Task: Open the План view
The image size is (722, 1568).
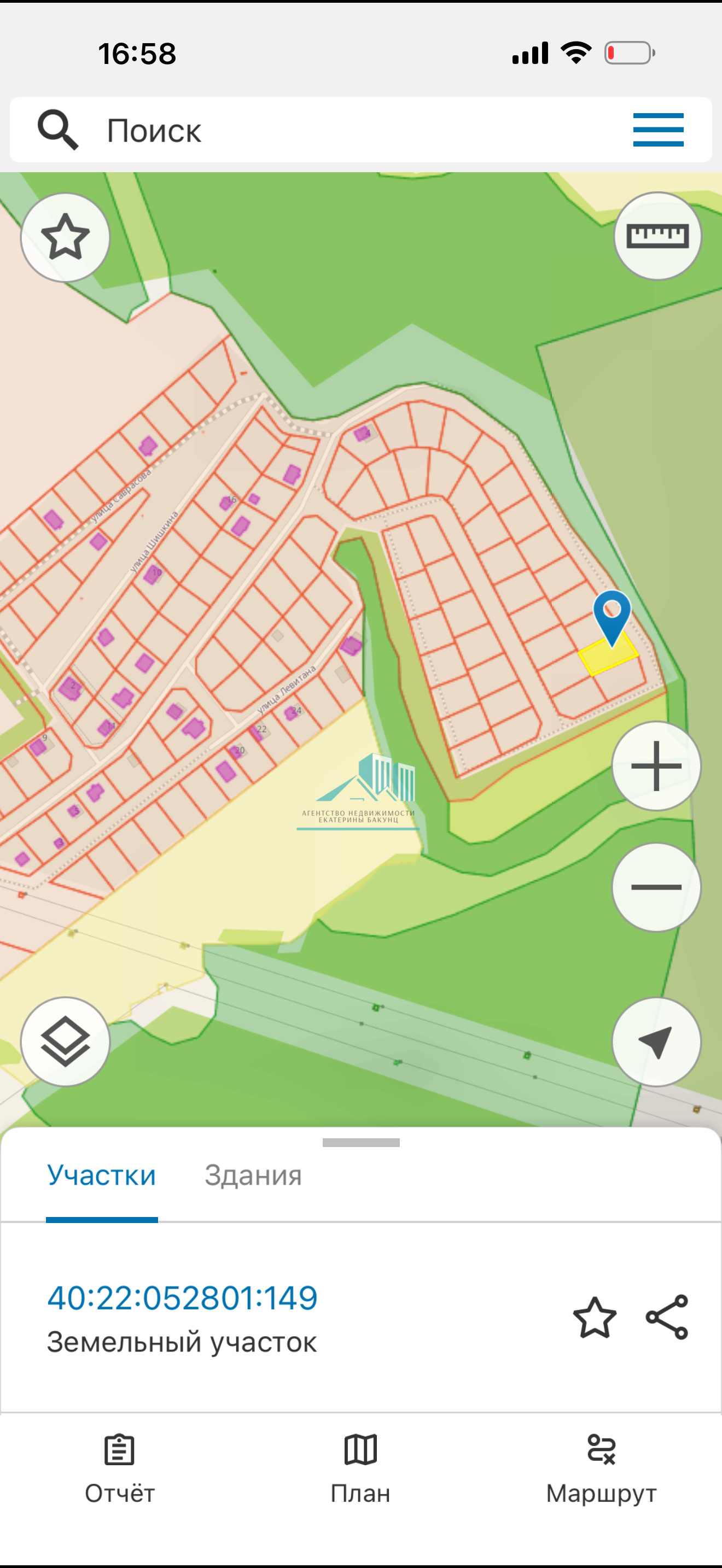Action: point(360,1468)
